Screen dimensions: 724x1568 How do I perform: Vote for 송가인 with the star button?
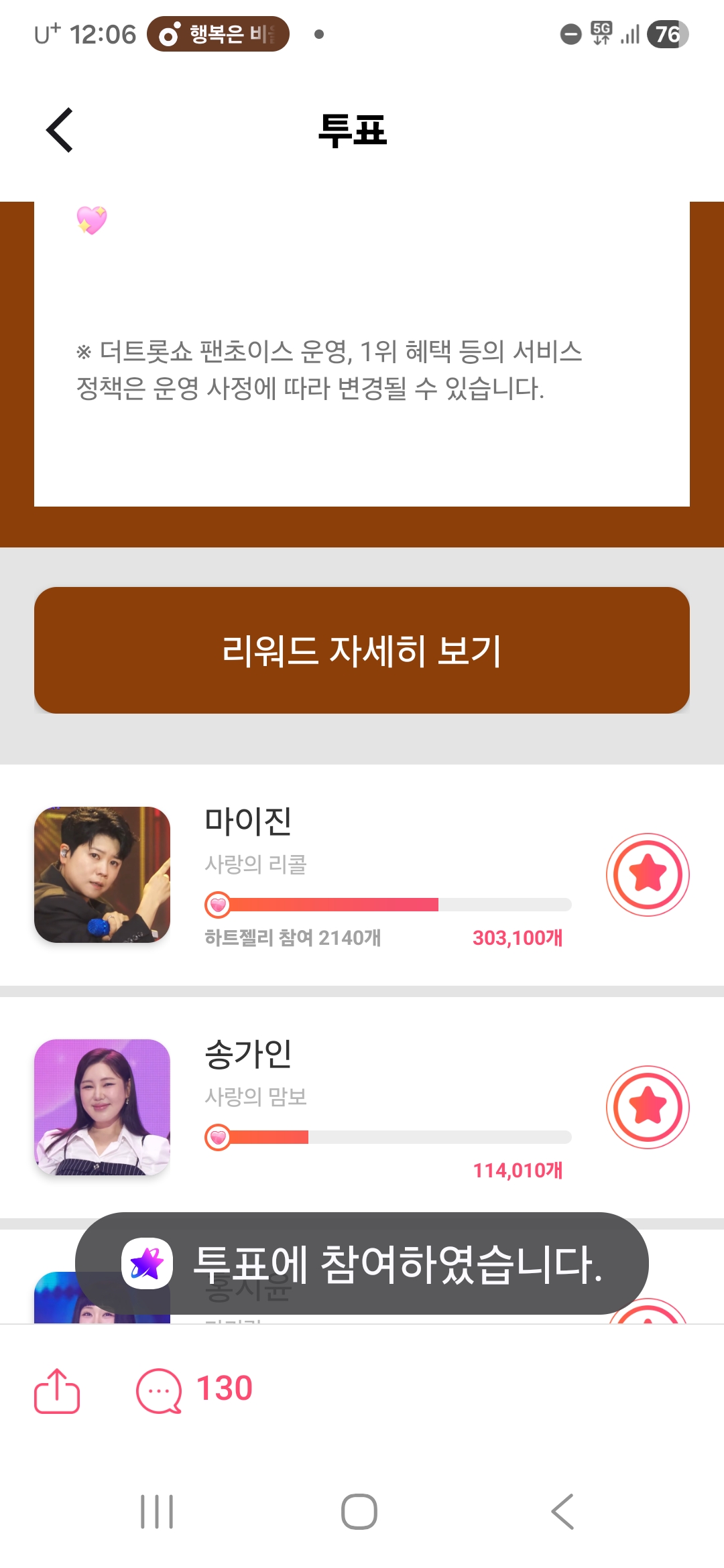coord(648,1107)
